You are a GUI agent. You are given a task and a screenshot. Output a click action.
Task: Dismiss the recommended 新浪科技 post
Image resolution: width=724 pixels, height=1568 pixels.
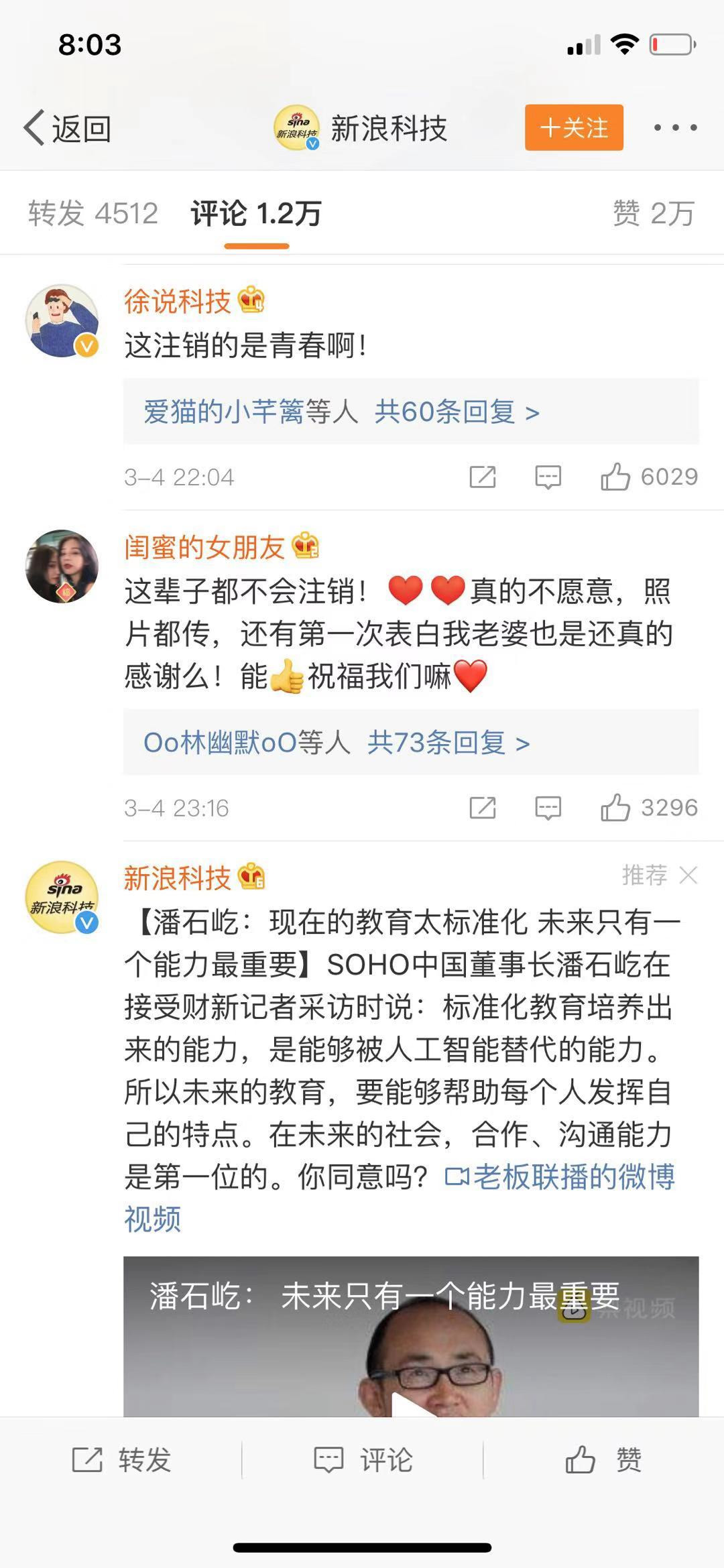688,875
